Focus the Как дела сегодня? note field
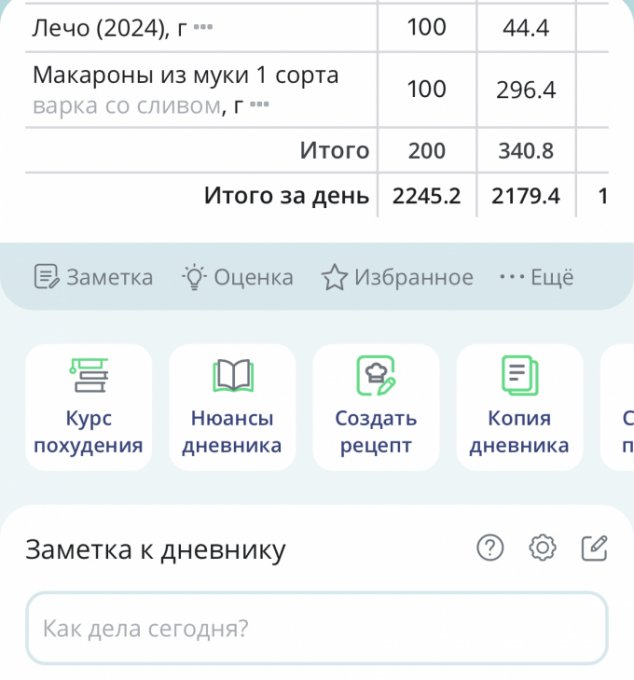Viewport: 634px width, 680px height. (316, 629)
